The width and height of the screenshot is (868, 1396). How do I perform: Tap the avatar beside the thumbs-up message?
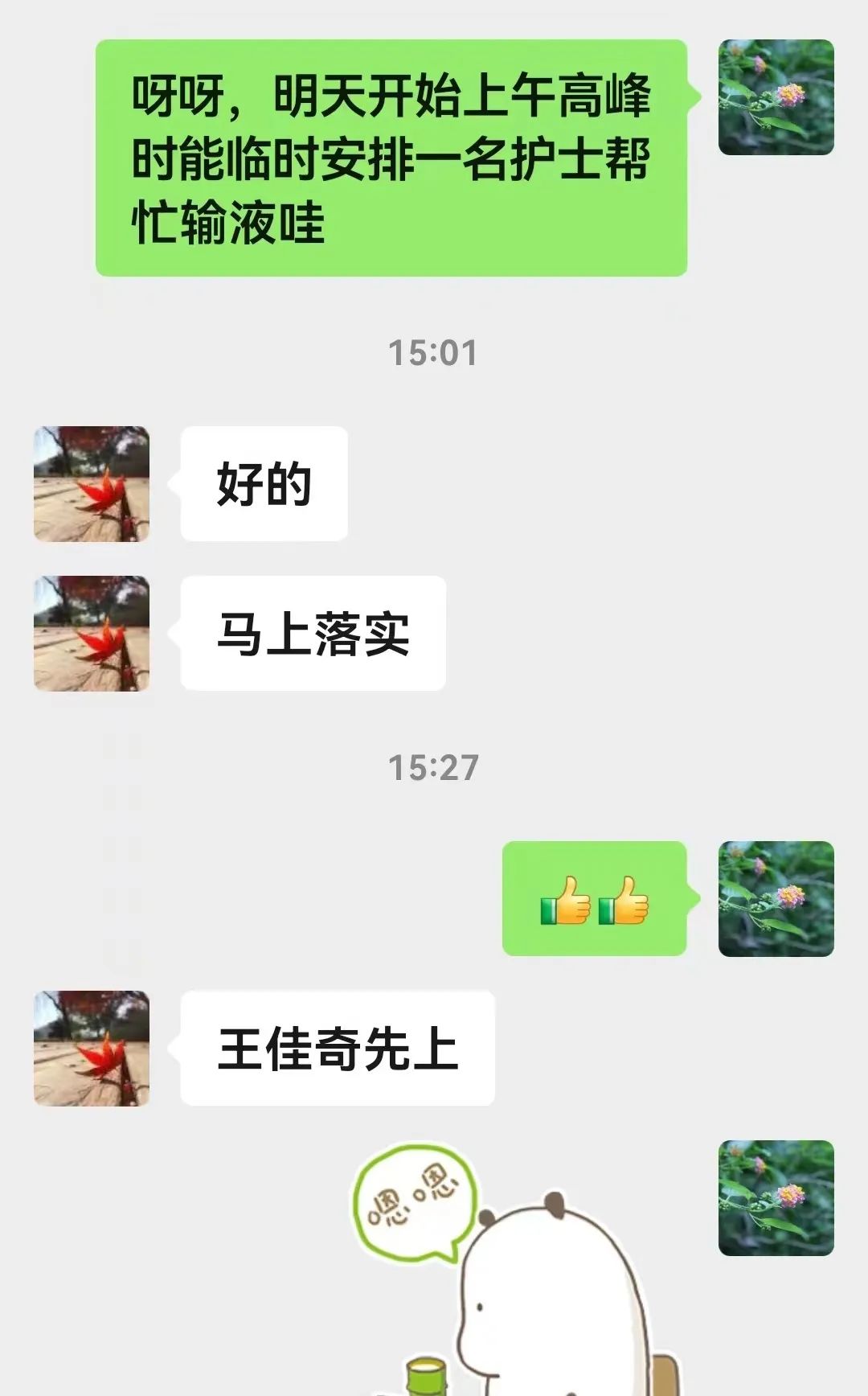[x=776, y=899]
